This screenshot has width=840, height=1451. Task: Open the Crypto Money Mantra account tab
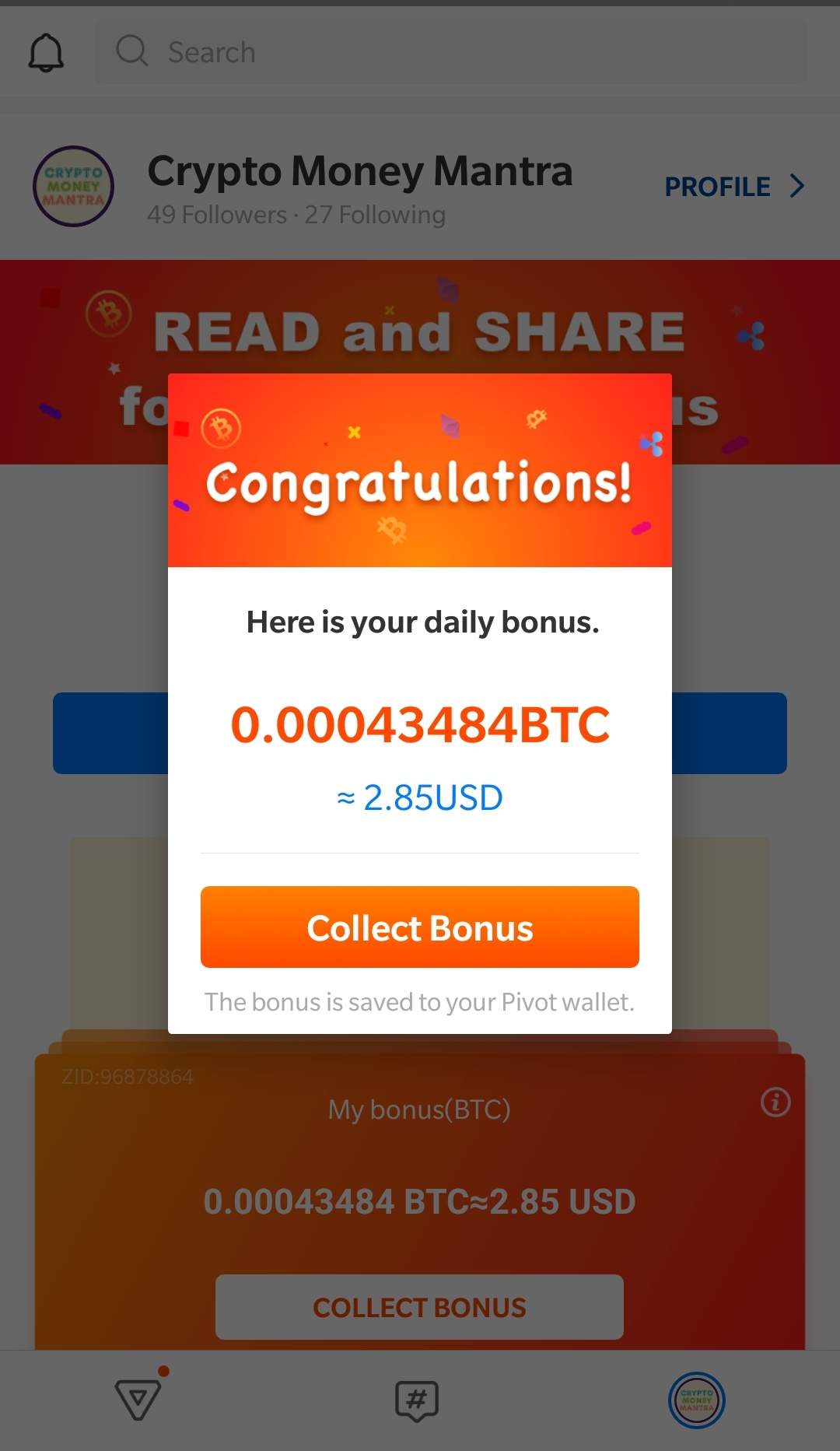pos(697,1400)
